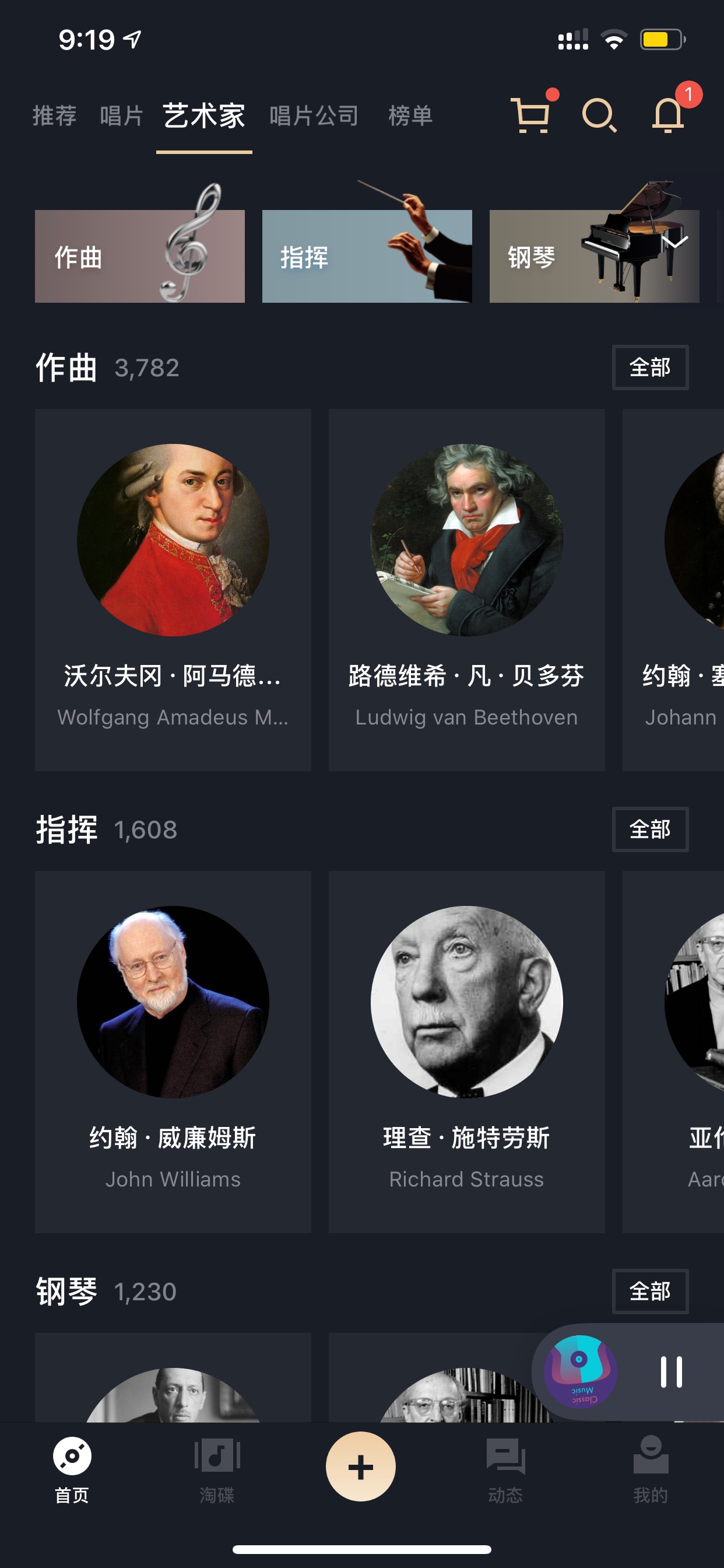Screen dimensions: 724x1568
Task: View all 钢琴 artists
Action: coord(650,1291)
